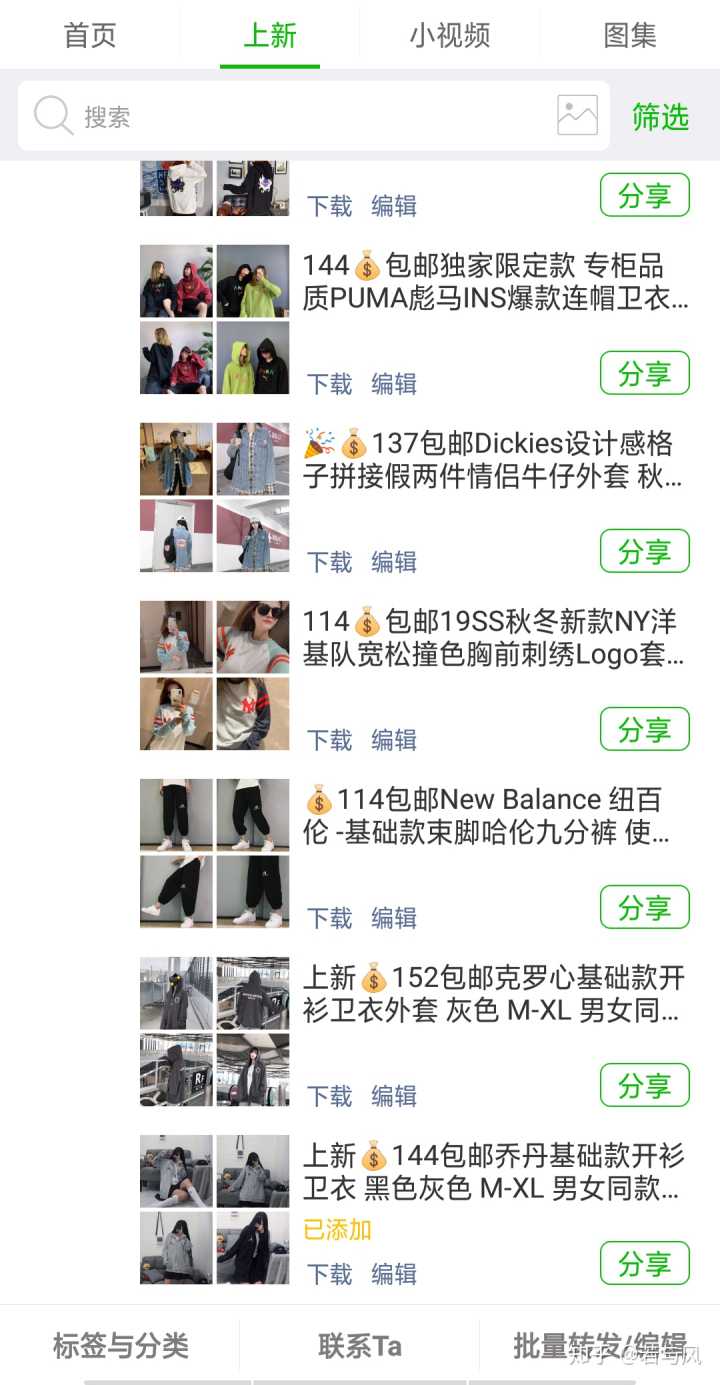This screenshot has height=1385, width=720.
Task: Share the PUMA彪马 hoodie listing
Action: [x=644, y=373]
